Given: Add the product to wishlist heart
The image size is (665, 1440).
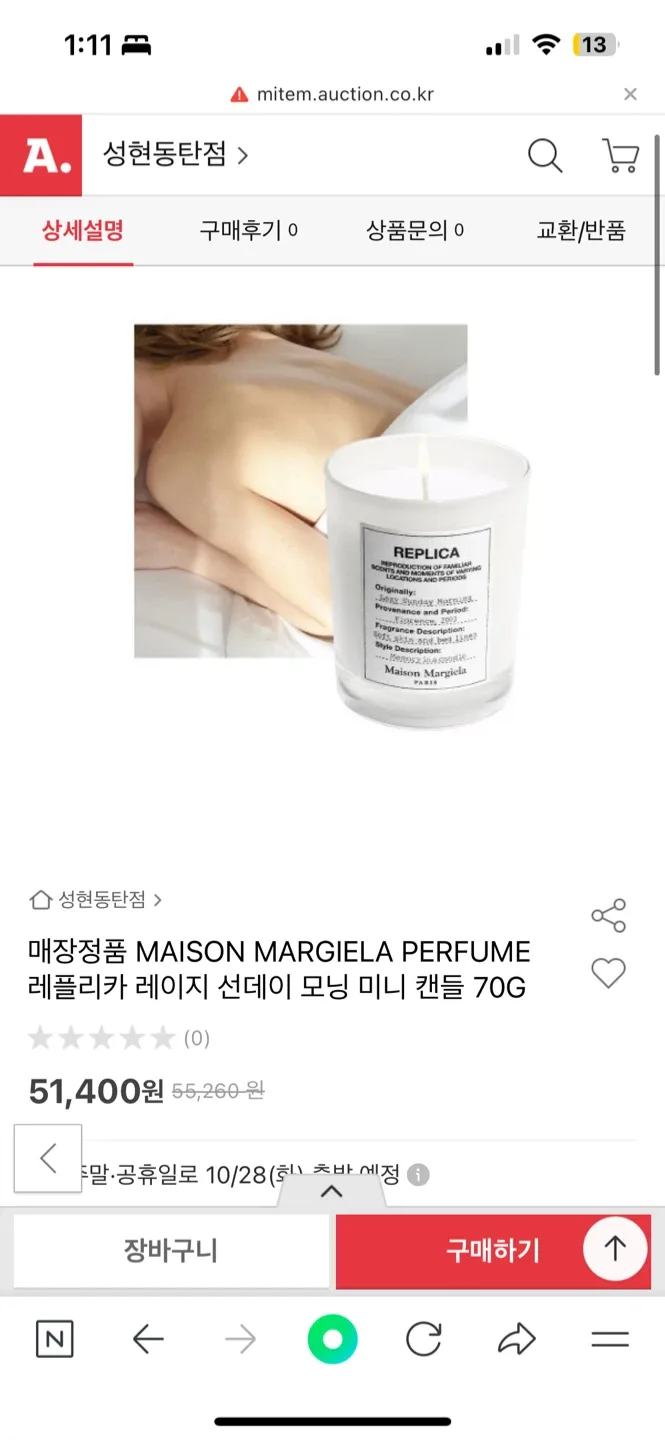Looking at the screenshot, I should (608, 973).
